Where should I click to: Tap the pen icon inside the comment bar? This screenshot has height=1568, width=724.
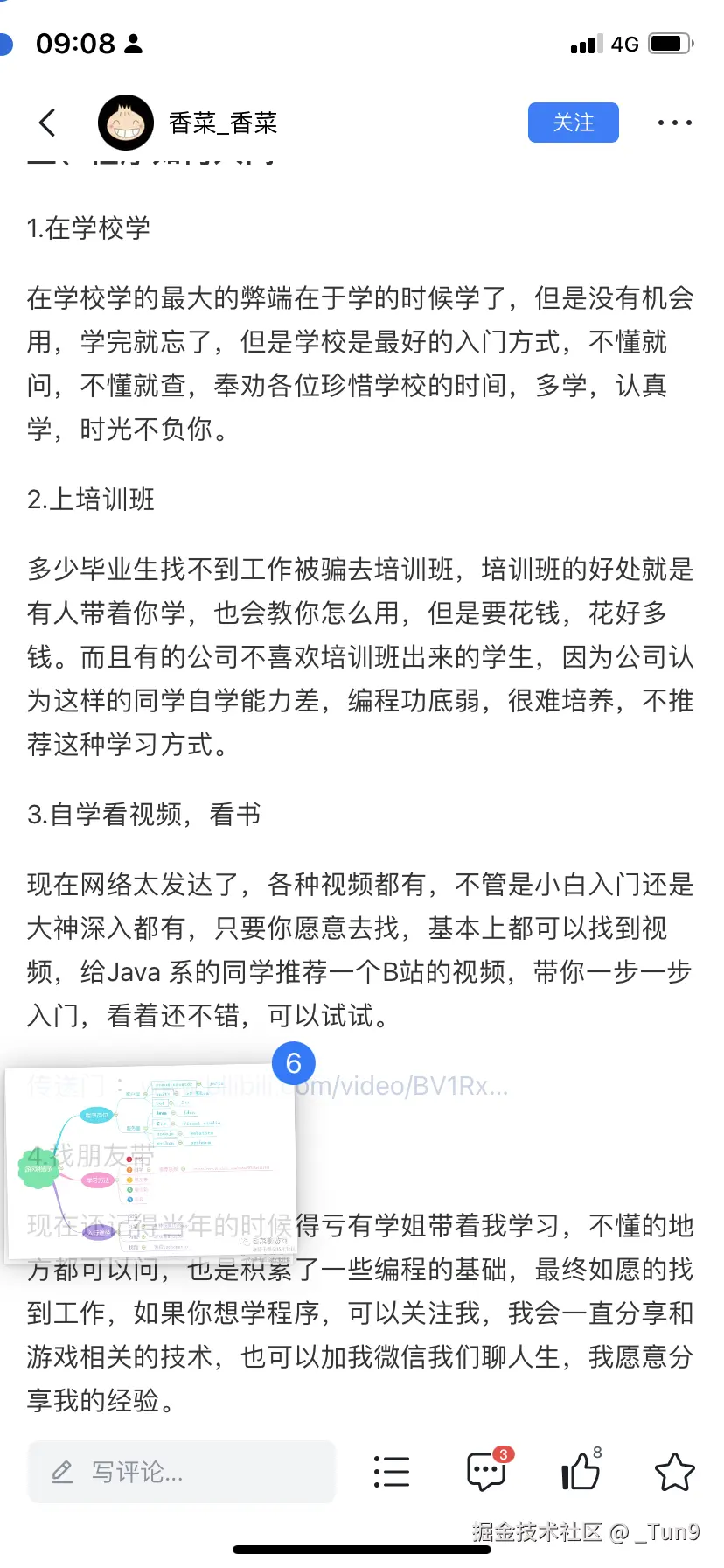coord(62,1472)
